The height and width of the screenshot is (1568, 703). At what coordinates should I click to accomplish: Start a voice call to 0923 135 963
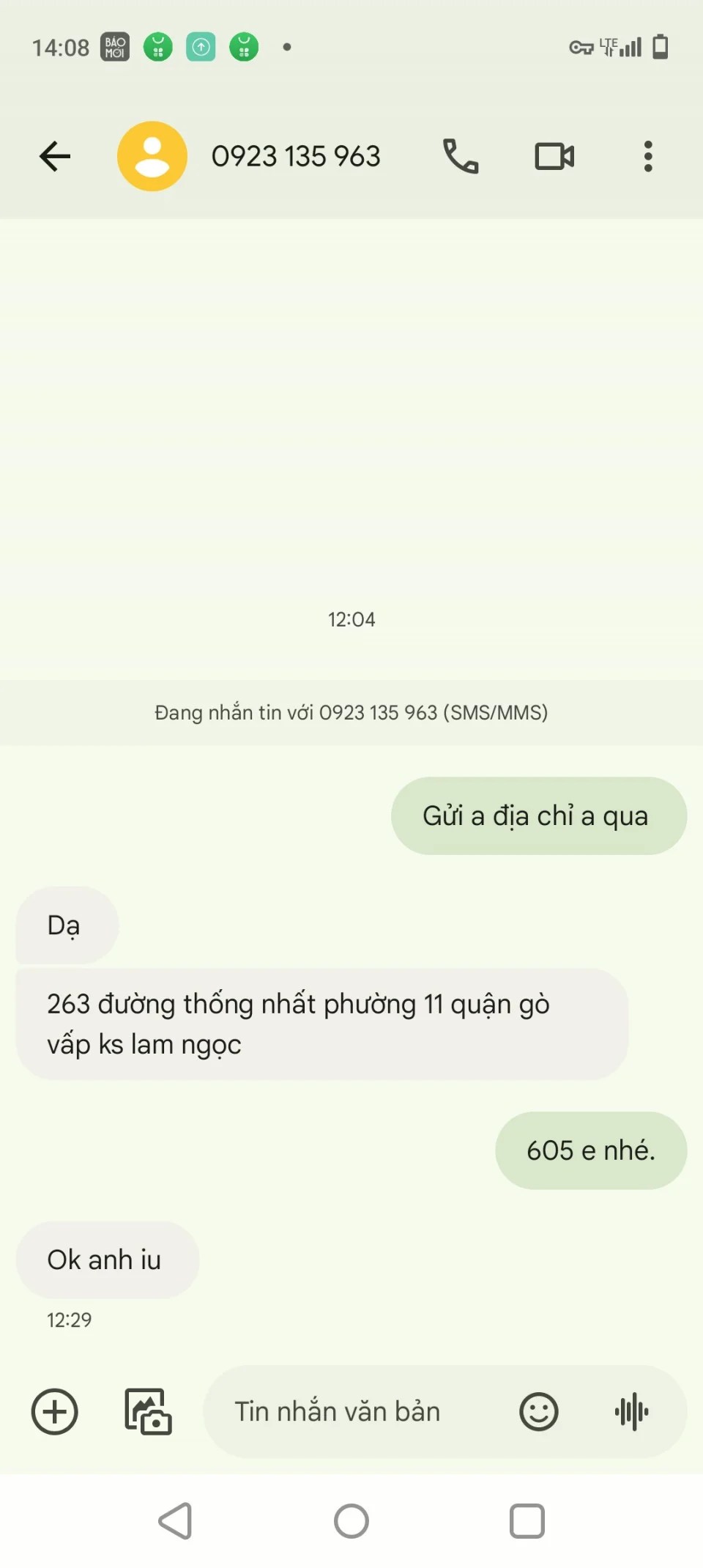click(461, 156)
